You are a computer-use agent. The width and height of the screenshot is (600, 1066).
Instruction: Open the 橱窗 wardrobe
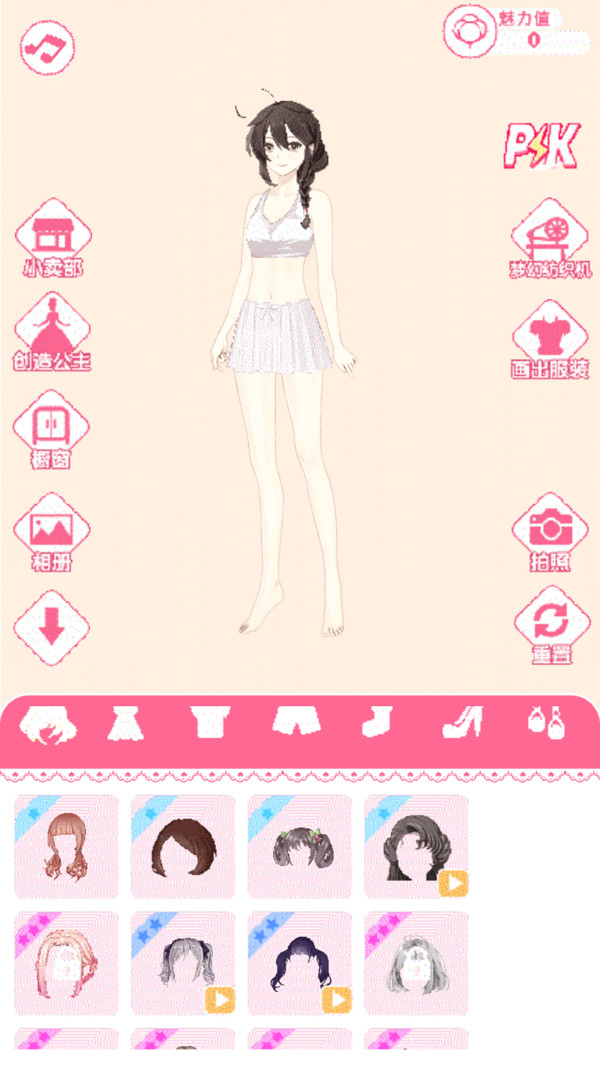[51, 430]
